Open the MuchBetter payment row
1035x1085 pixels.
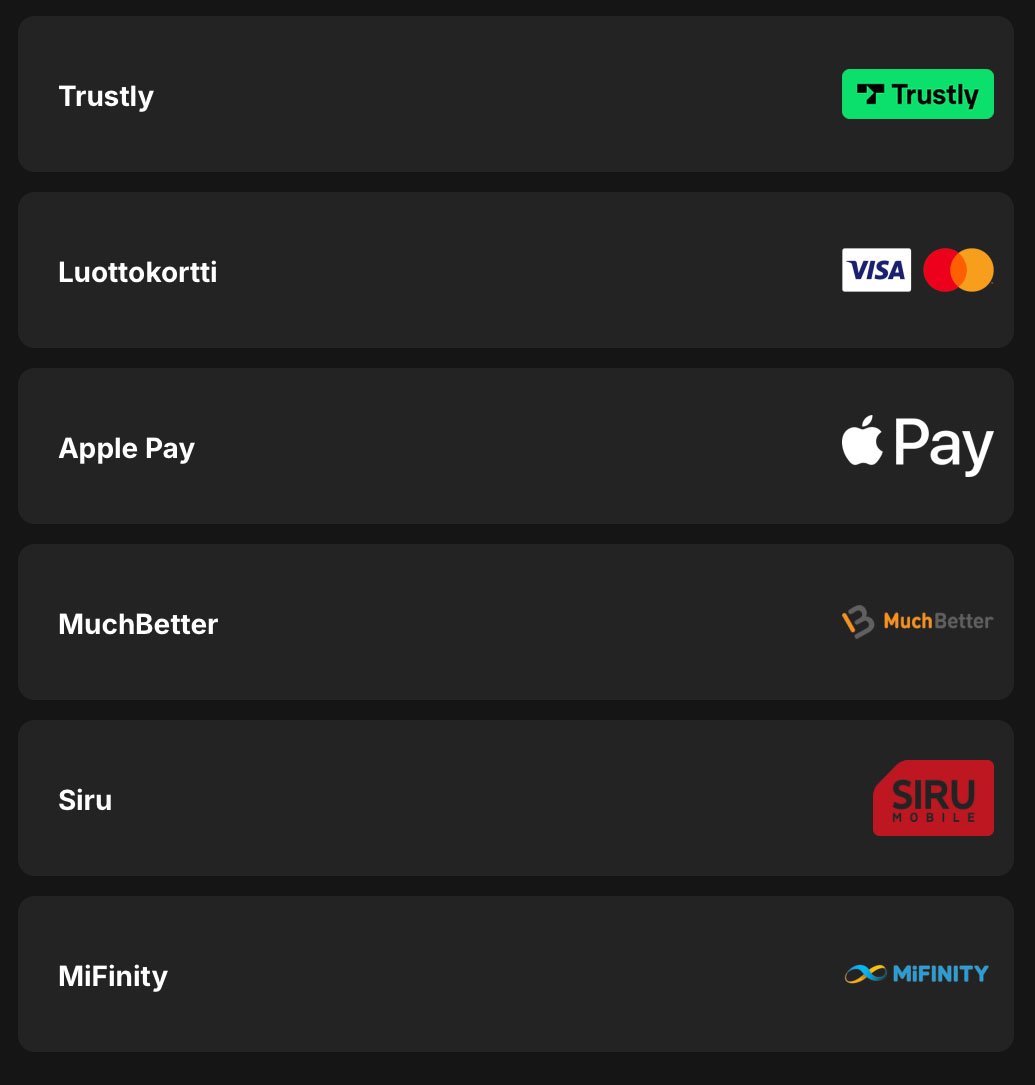click(516, 623)
